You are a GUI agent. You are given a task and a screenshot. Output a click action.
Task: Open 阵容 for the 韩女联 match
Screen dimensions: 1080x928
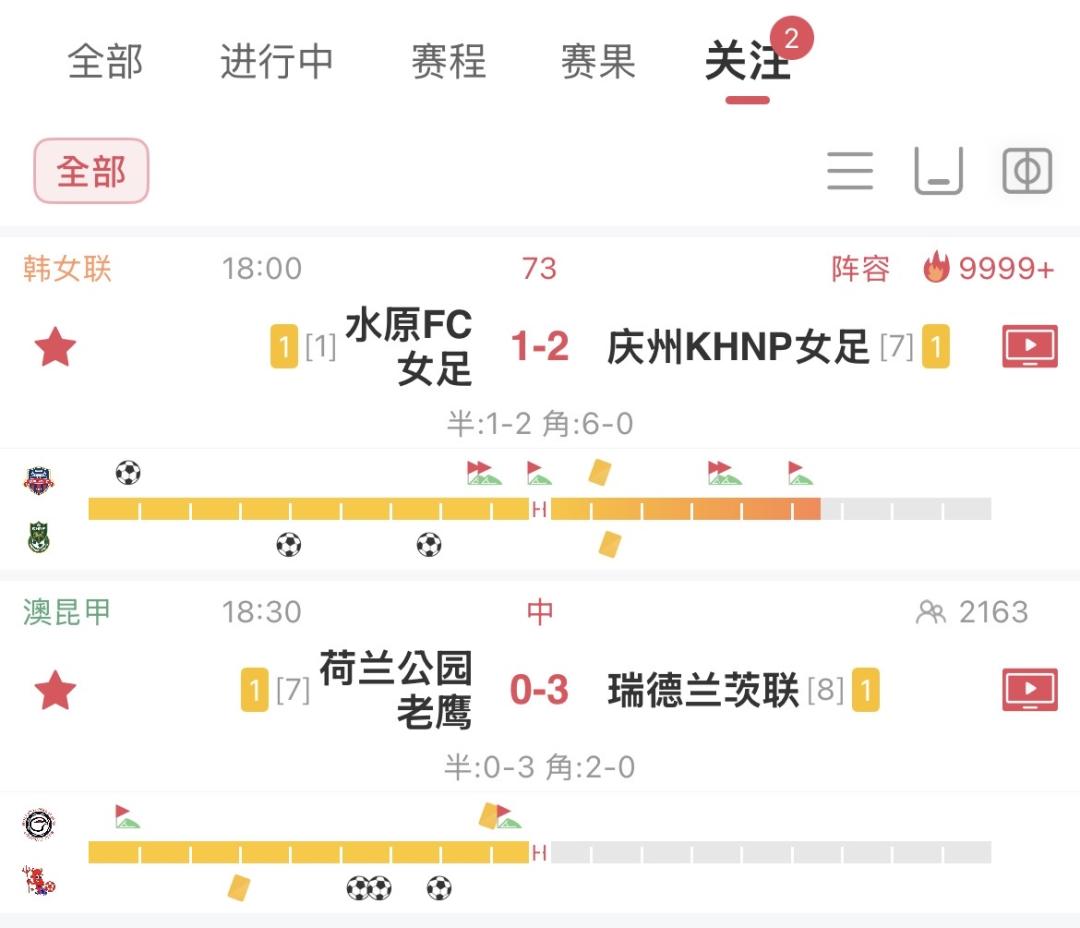[860, 269]
